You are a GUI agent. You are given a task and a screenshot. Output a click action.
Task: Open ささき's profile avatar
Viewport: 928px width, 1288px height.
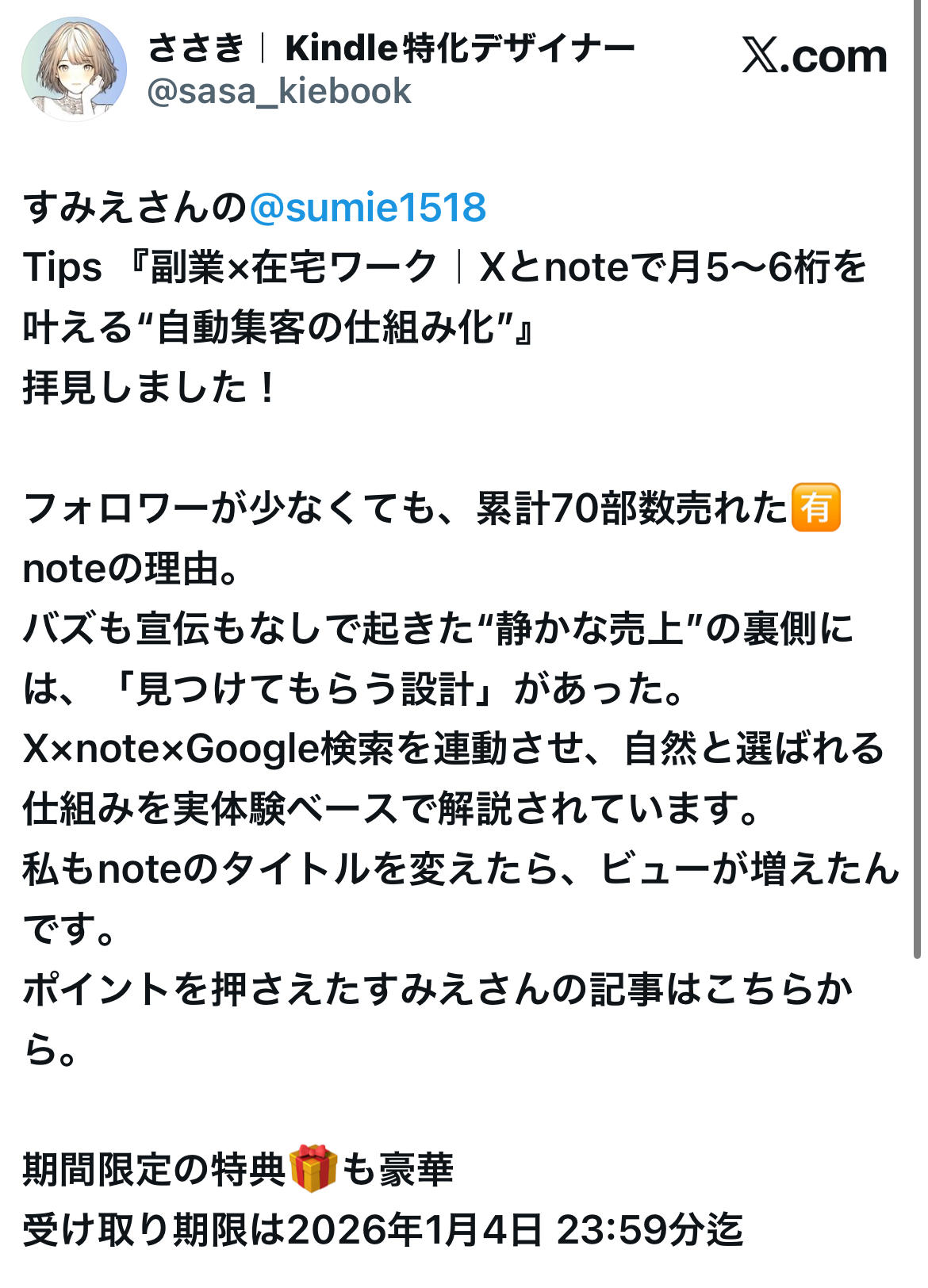click(x=74, y=70)
